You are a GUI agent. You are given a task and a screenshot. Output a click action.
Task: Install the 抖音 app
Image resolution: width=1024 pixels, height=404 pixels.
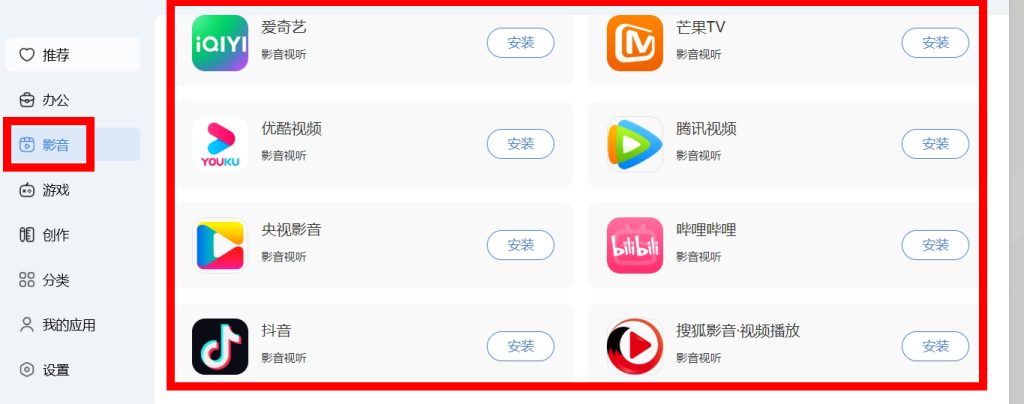point(520,346)
